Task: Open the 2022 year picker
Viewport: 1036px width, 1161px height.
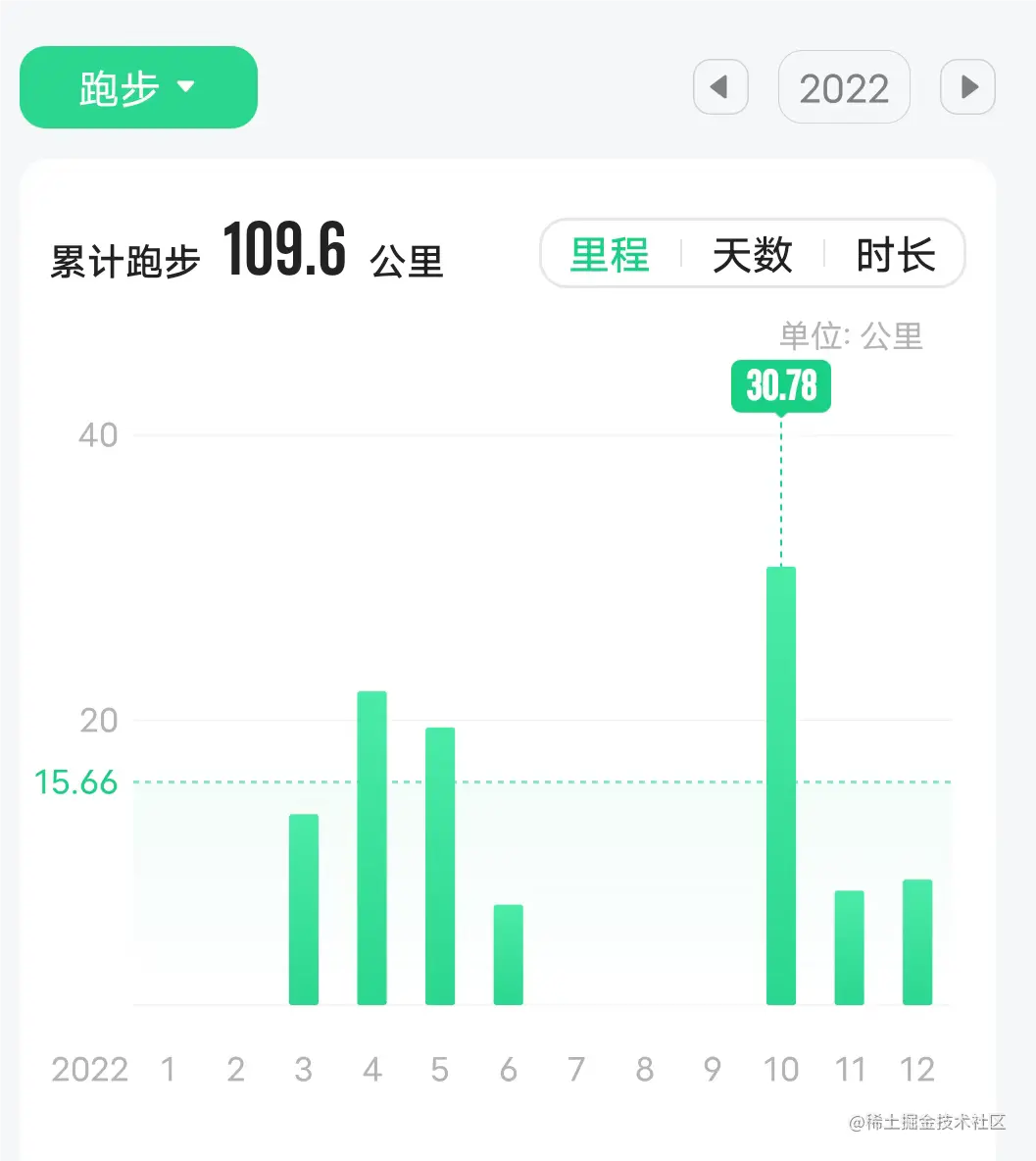Action: (844, 88)
